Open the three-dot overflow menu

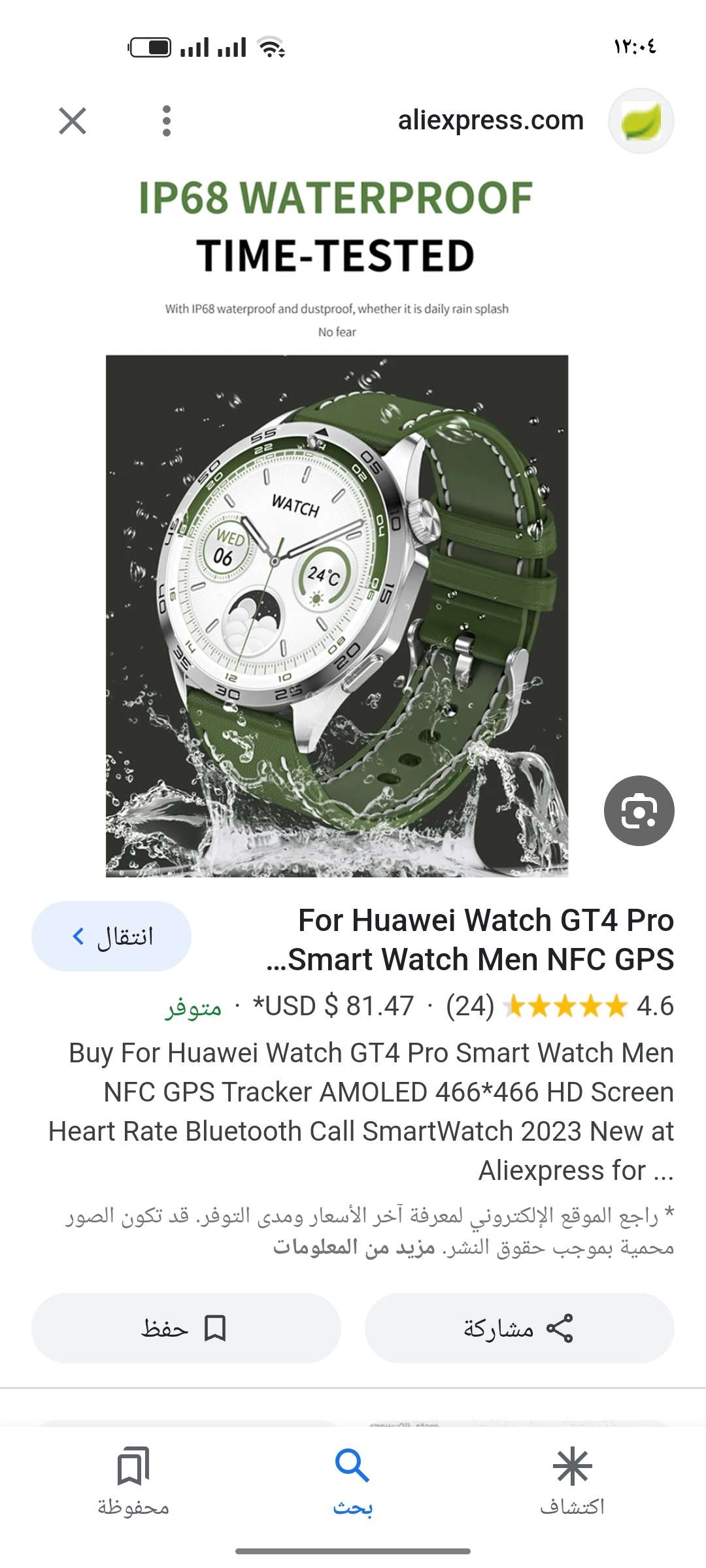point(167,121)
